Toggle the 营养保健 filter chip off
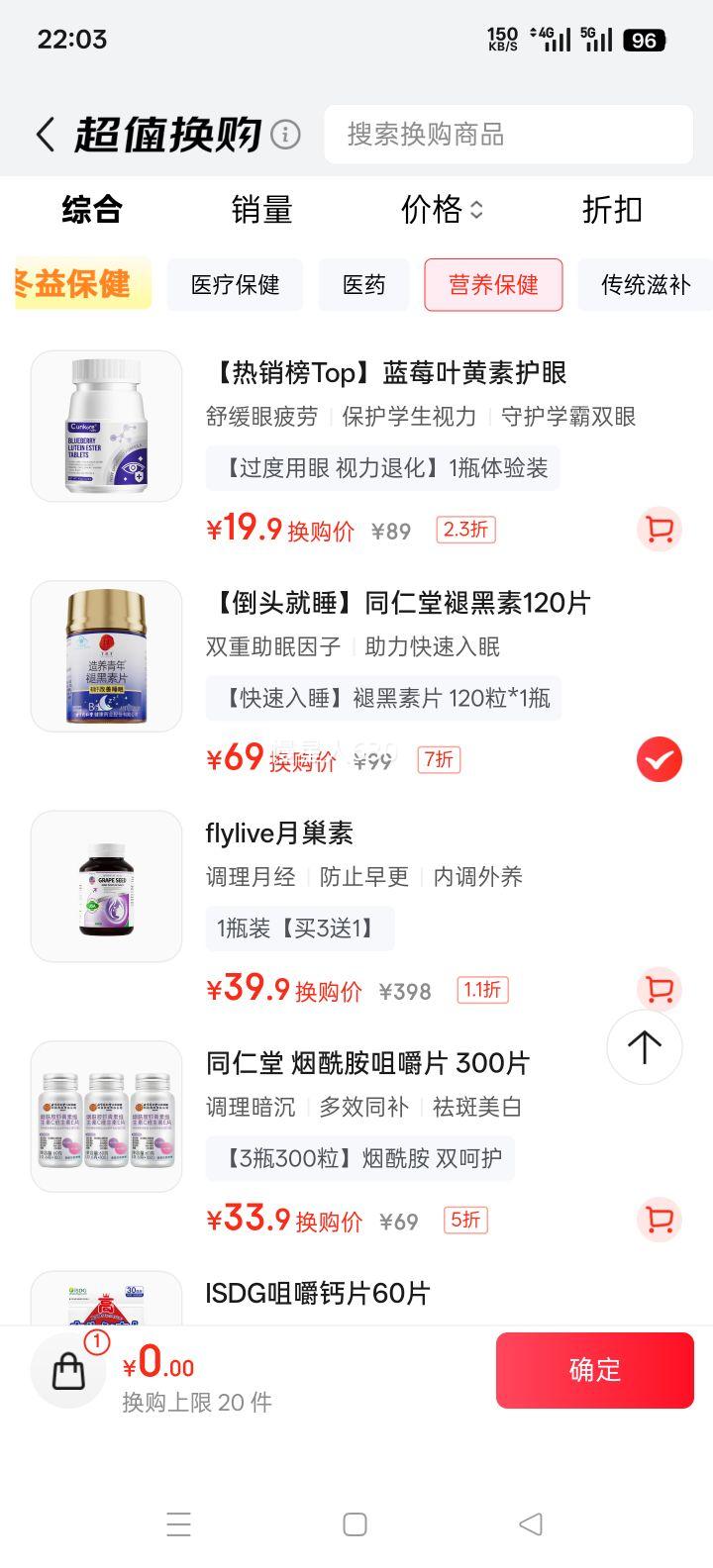The height and width of the screenshot is (1568, 713). coord(494,285)
